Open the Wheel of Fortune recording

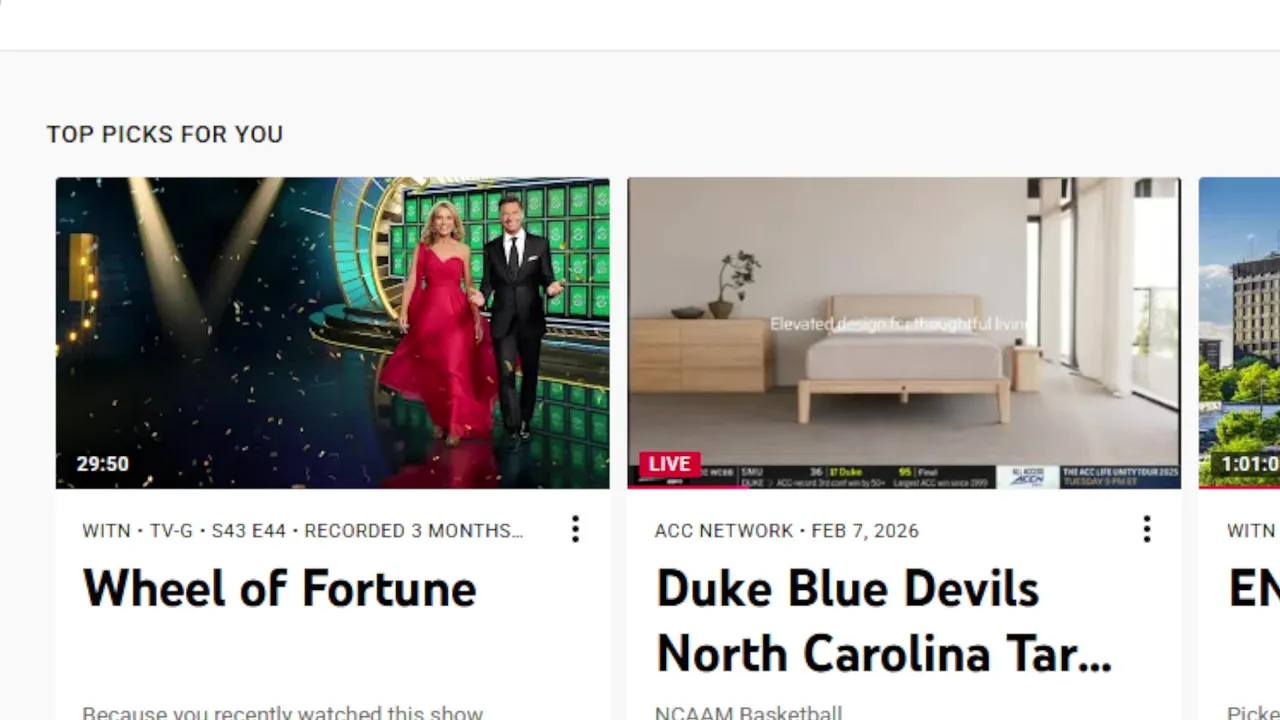332,333
